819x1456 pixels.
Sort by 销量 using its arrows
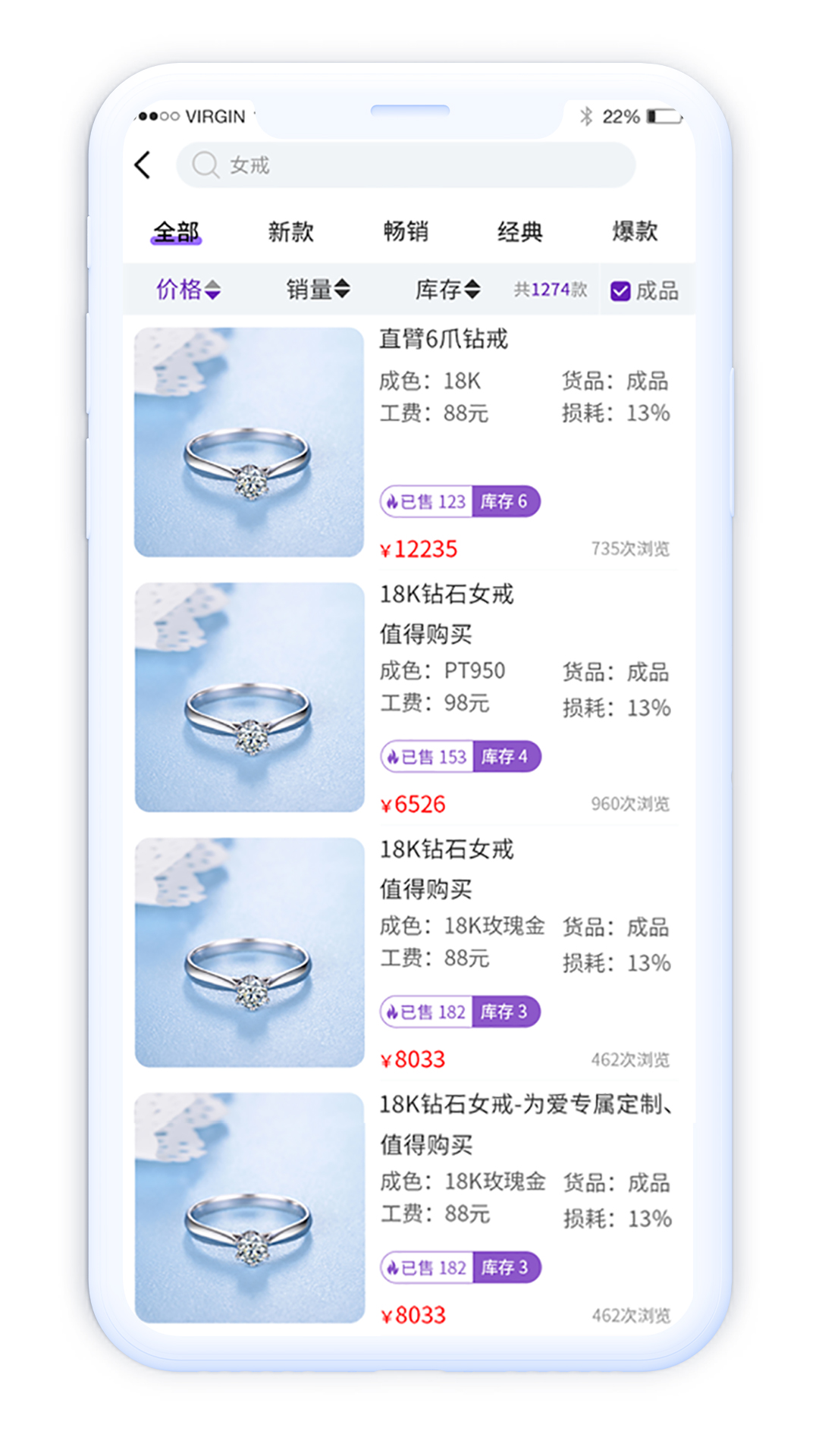click(316, 290)
